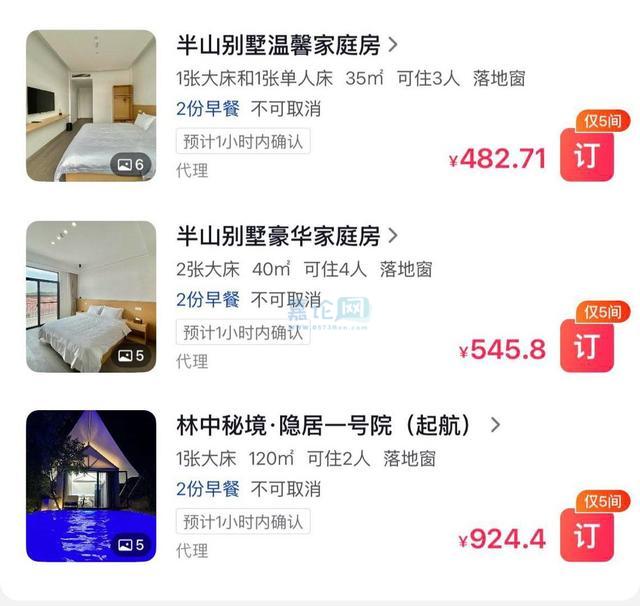View photos of 半山别墅豪华家庭房
The image size is (640, 606).
91,297
